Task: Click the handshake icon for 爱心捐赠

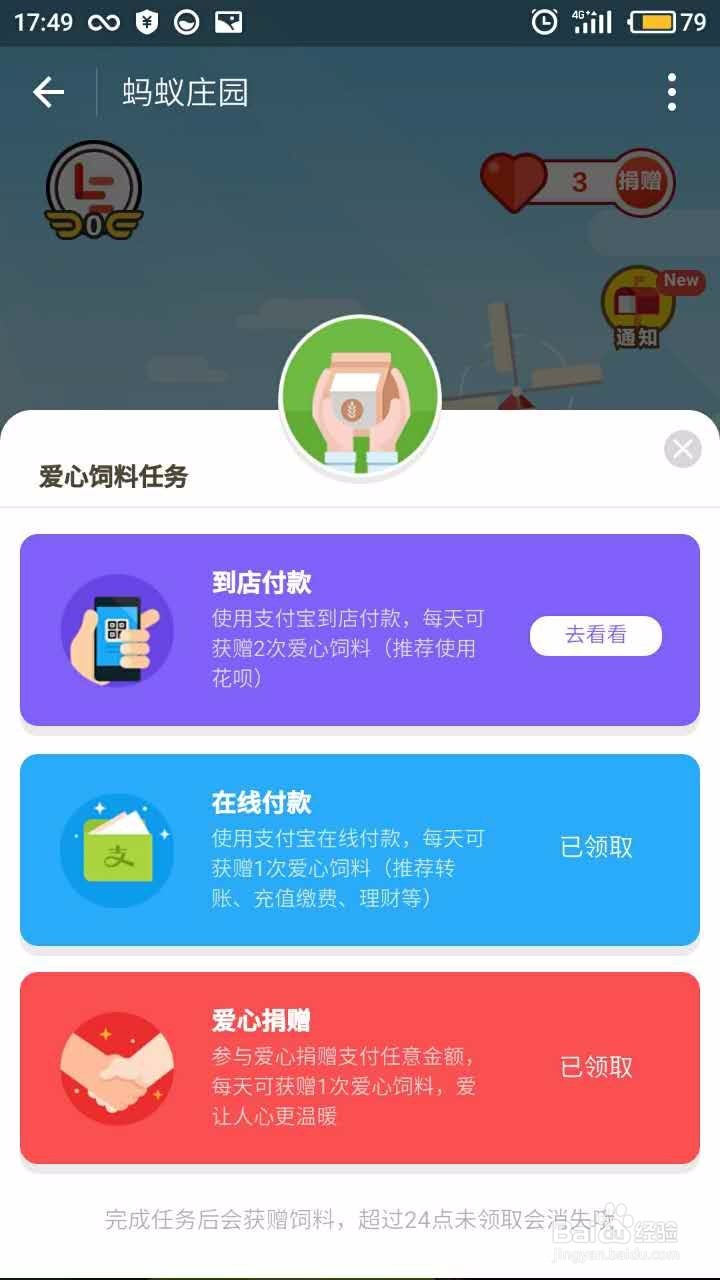Action: click(x=117, y=1068)
